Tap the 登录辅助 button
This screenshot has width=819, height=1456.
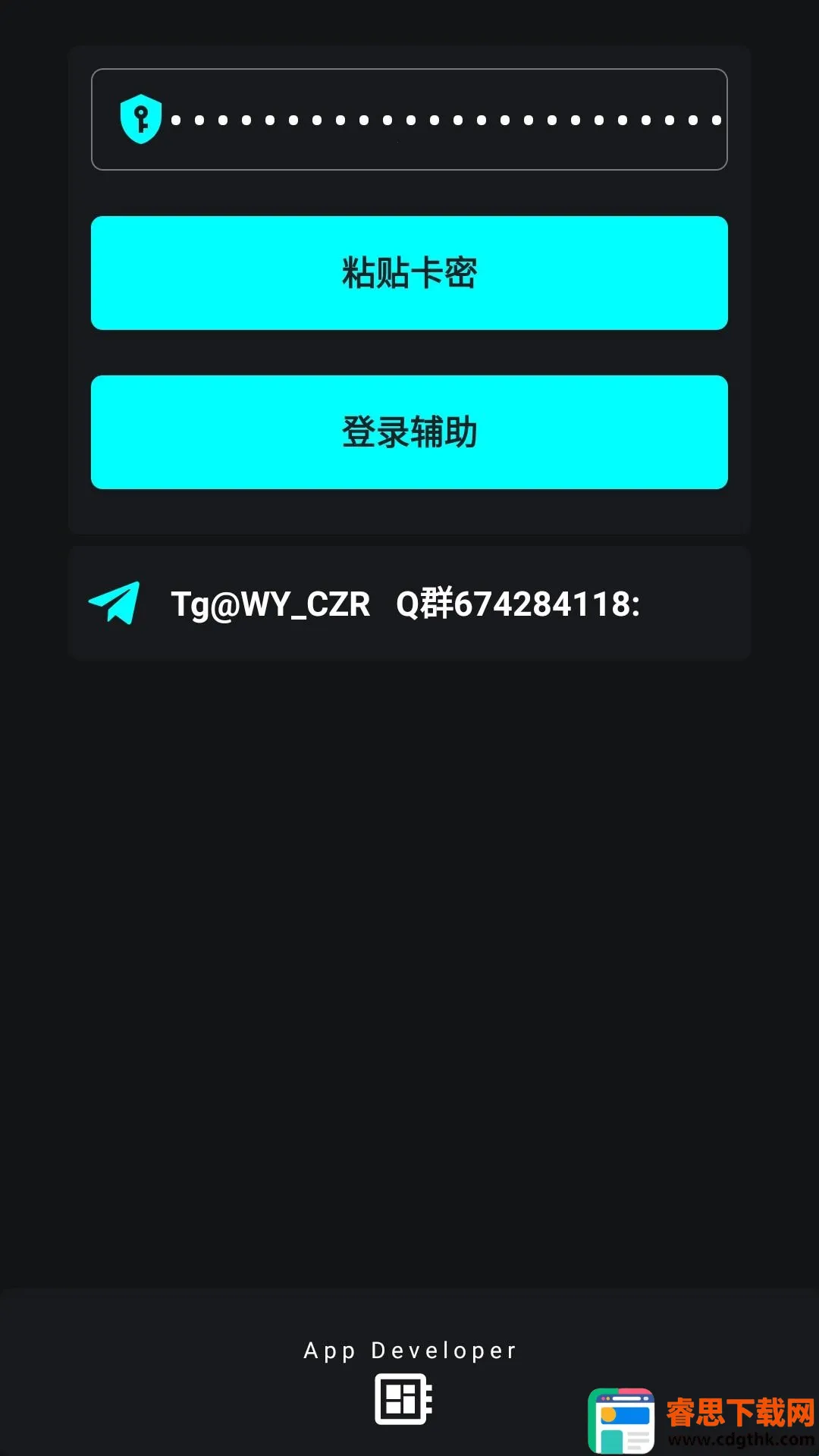(409, 432)
